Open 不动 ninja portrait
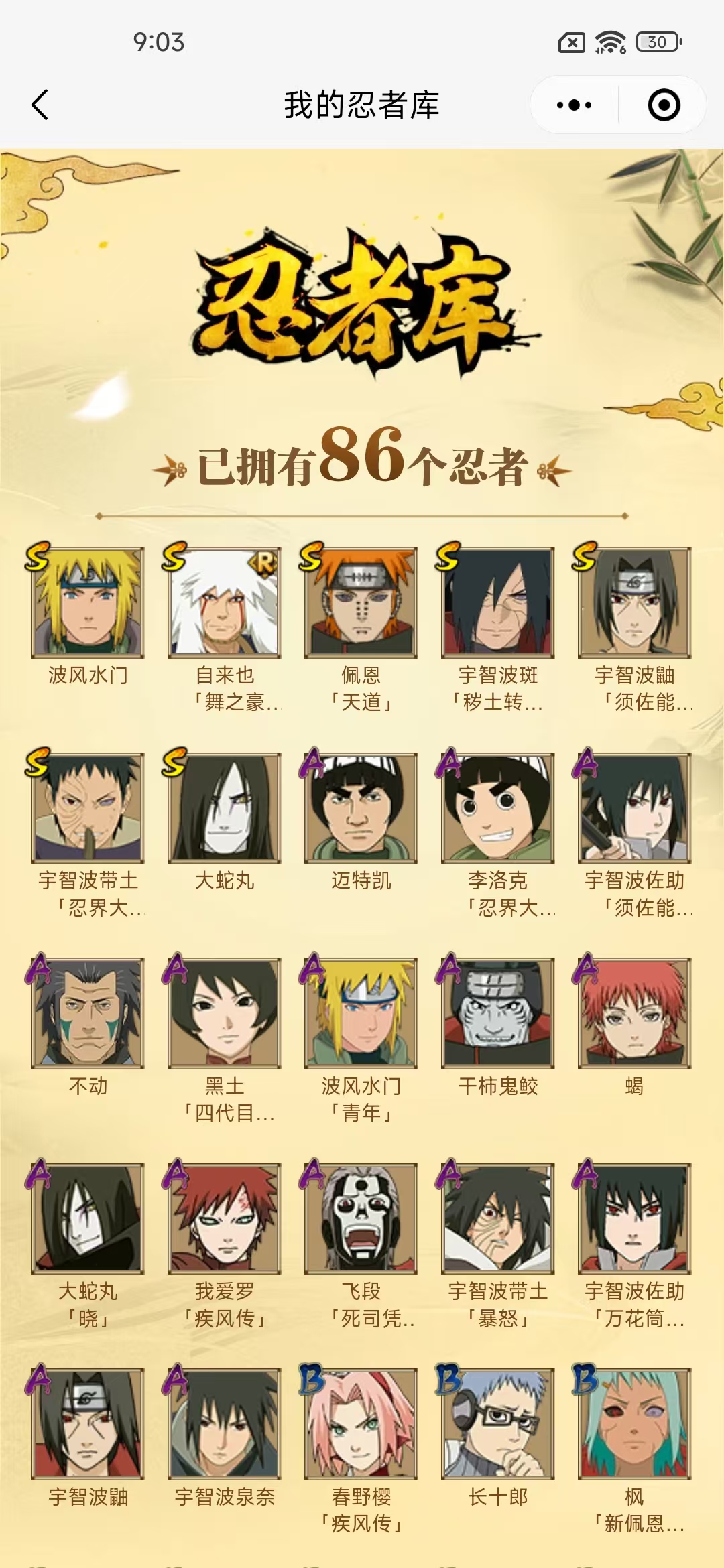 (x=88, y=1013)
